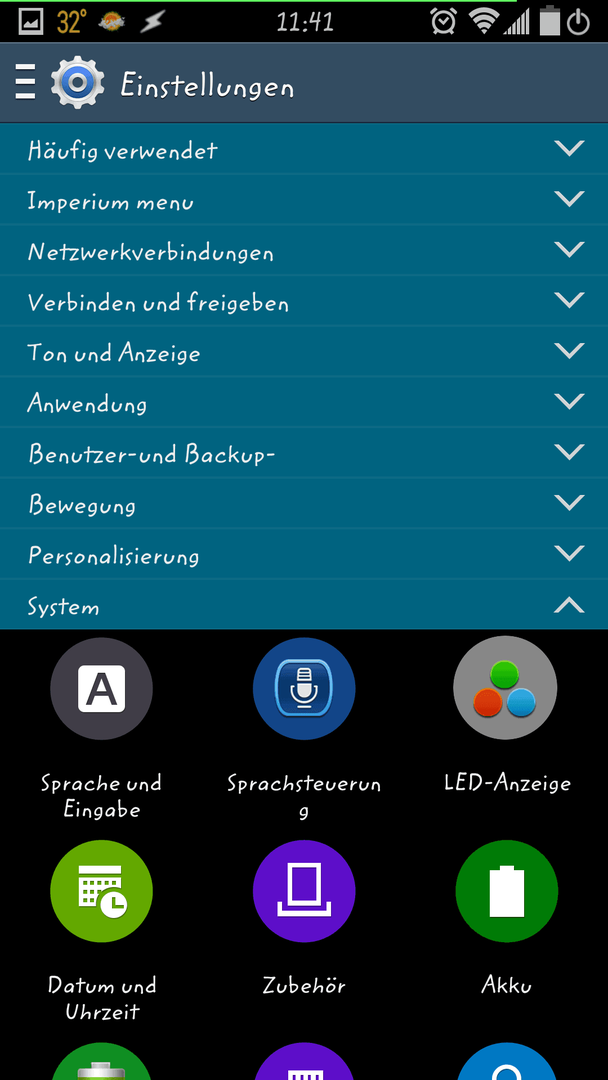Open Akku settings

(506, 920)
